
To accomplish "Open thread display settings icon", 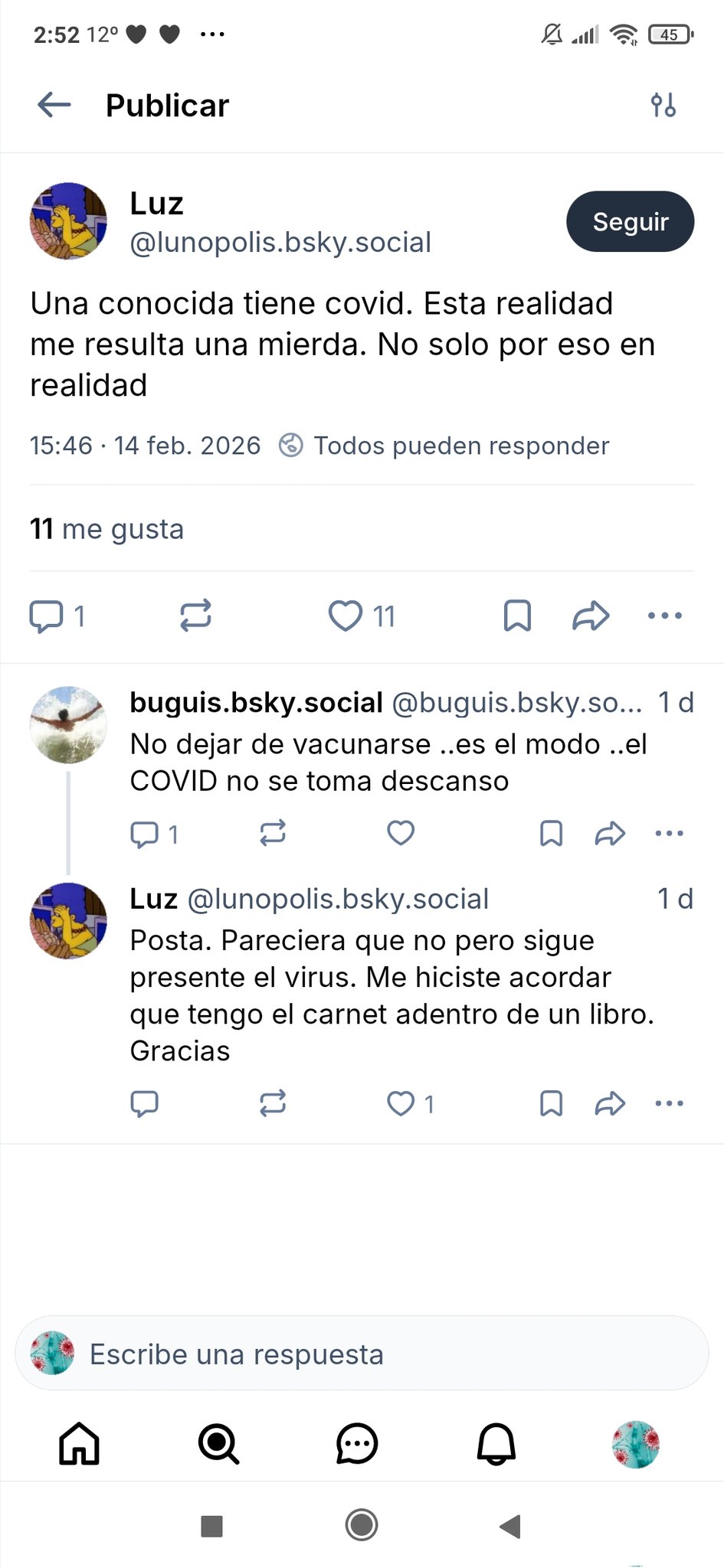I will (663, 105).
